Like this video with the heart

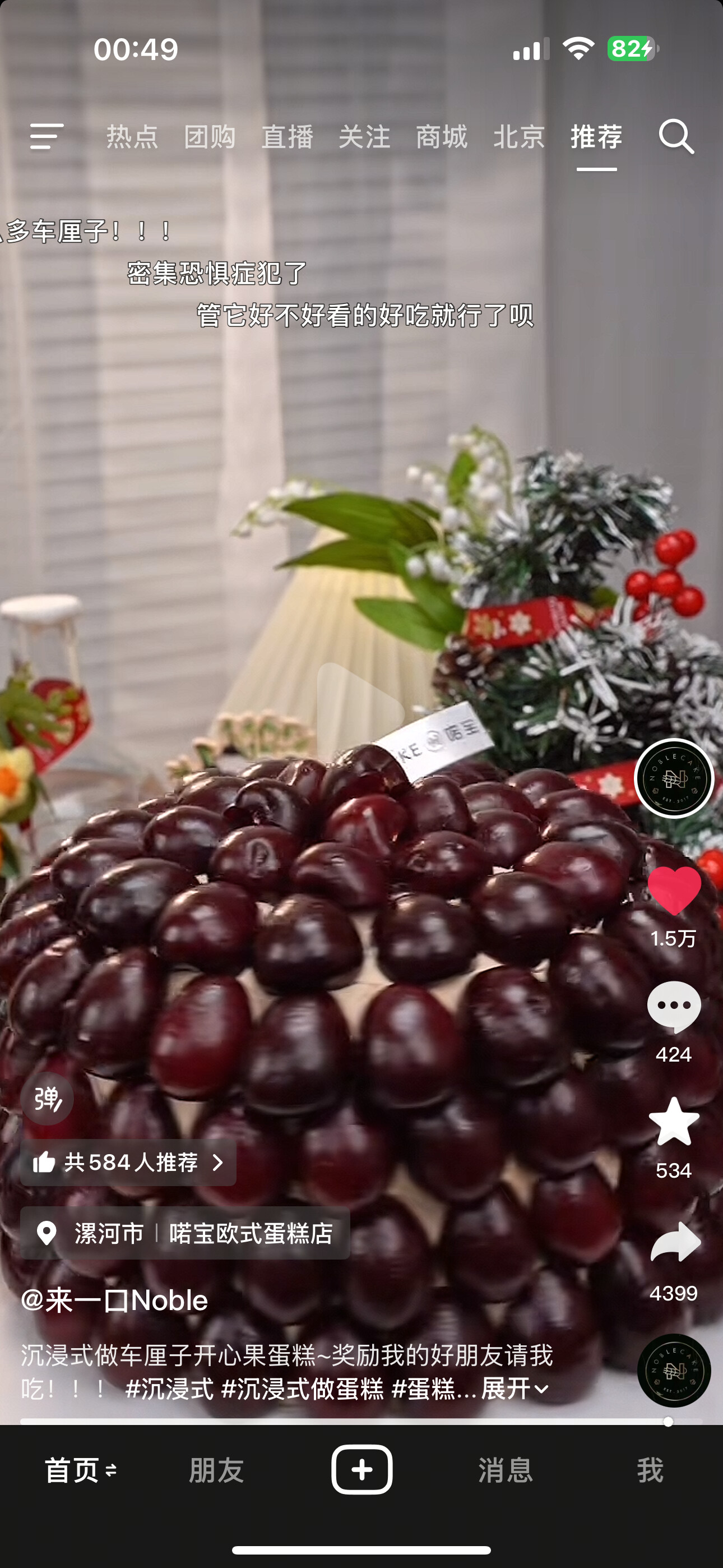pyautogui.click(x=674, y=891)
